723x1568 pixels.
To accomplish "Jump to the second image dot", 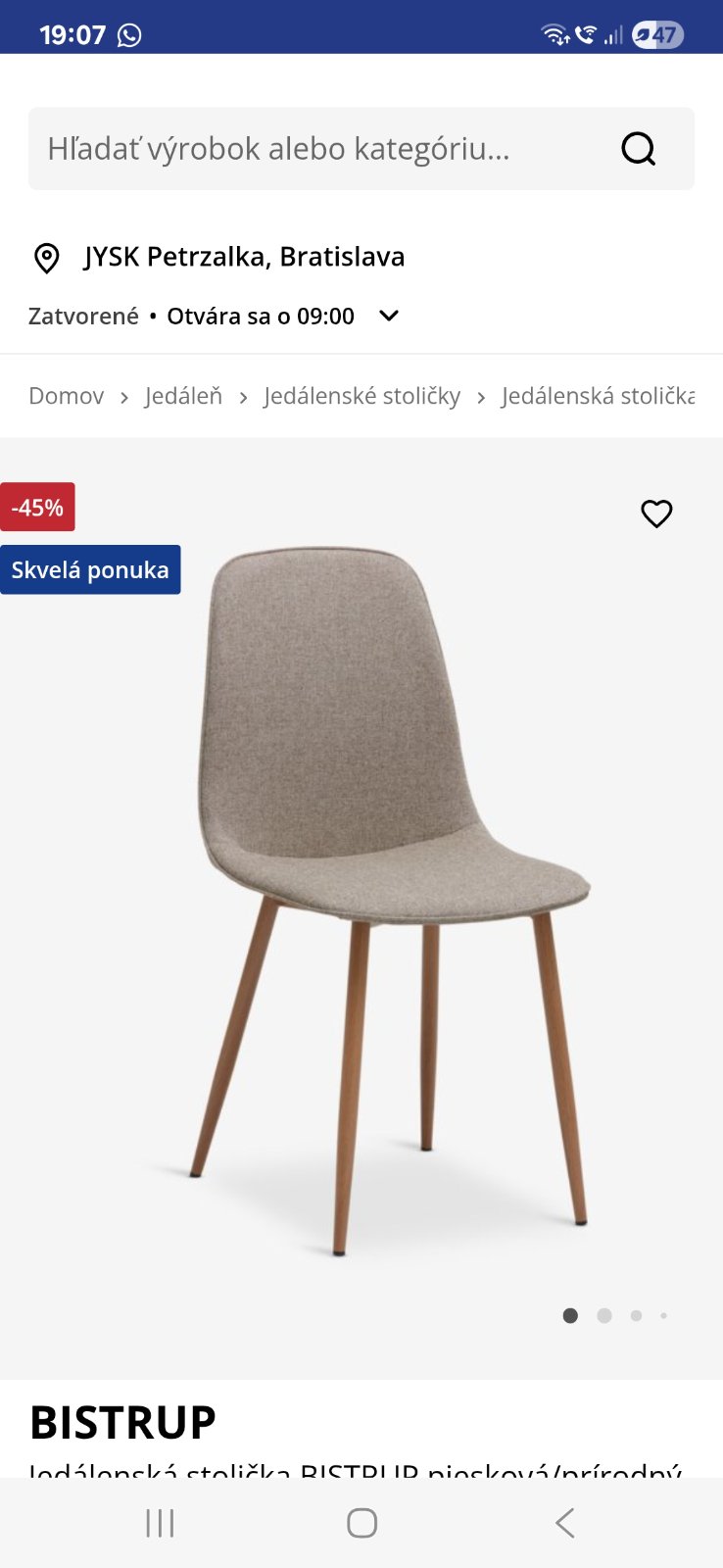I will coord(604,1316).
